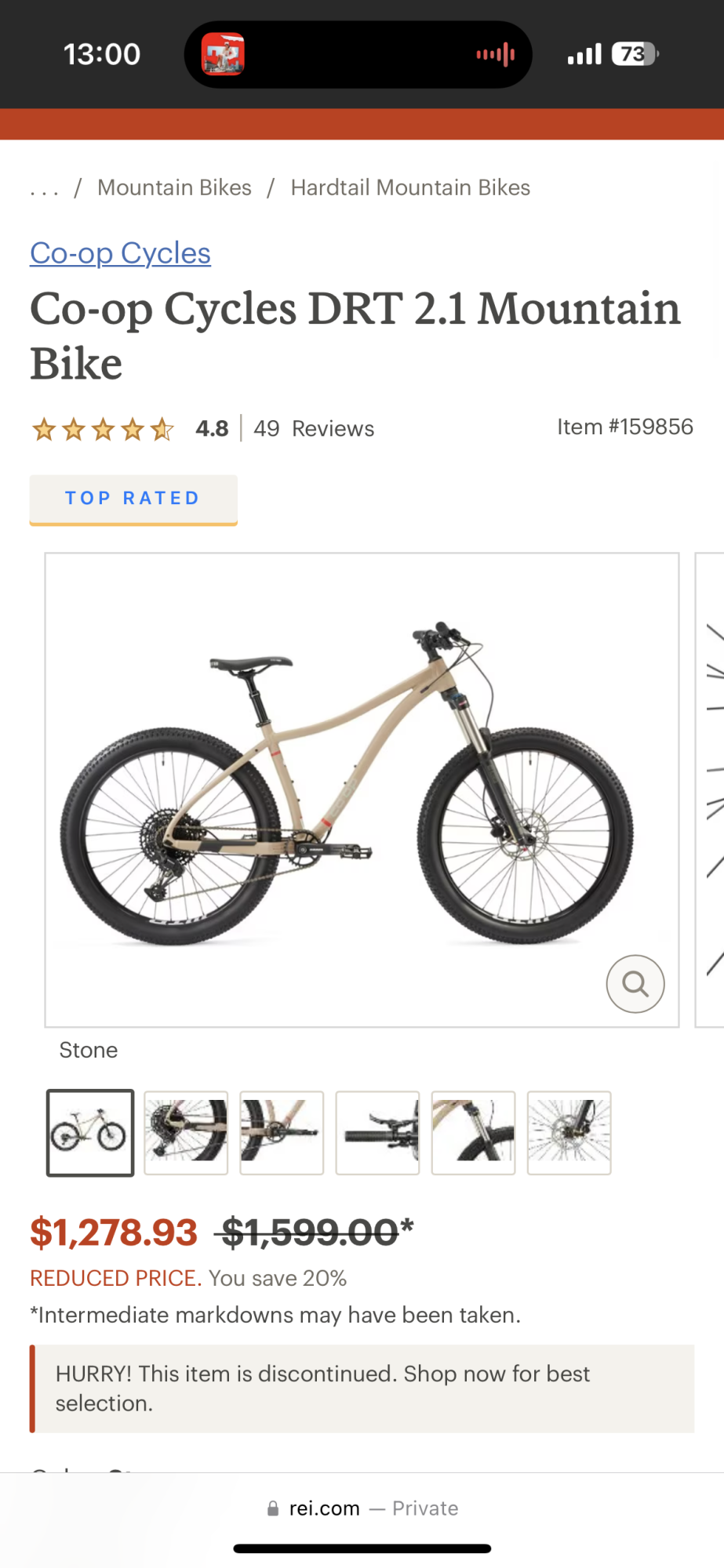Open the Hardtail Mountain Bikes breadcrumb

(410, 187)
